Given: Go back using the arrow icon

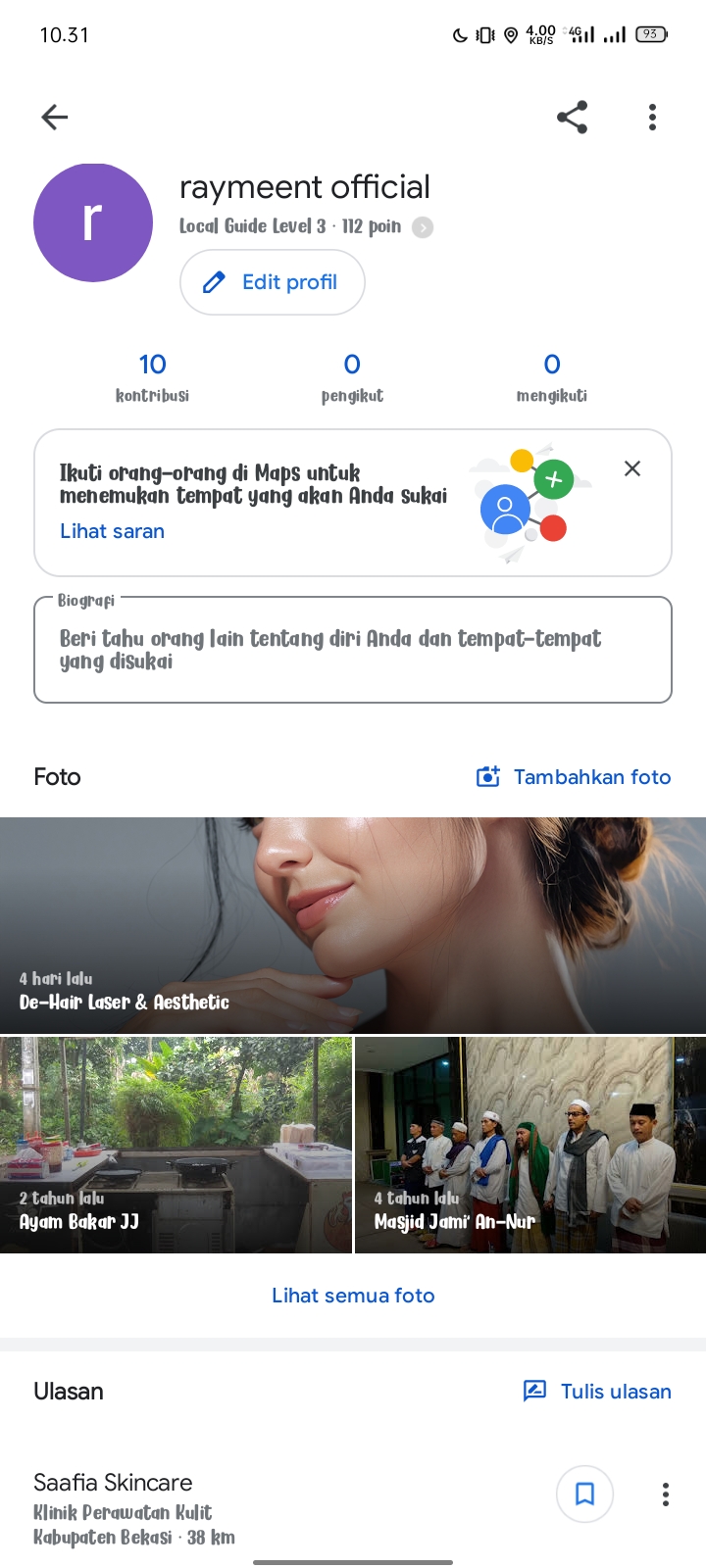Looking at the screenshot, I should point(55,118).
